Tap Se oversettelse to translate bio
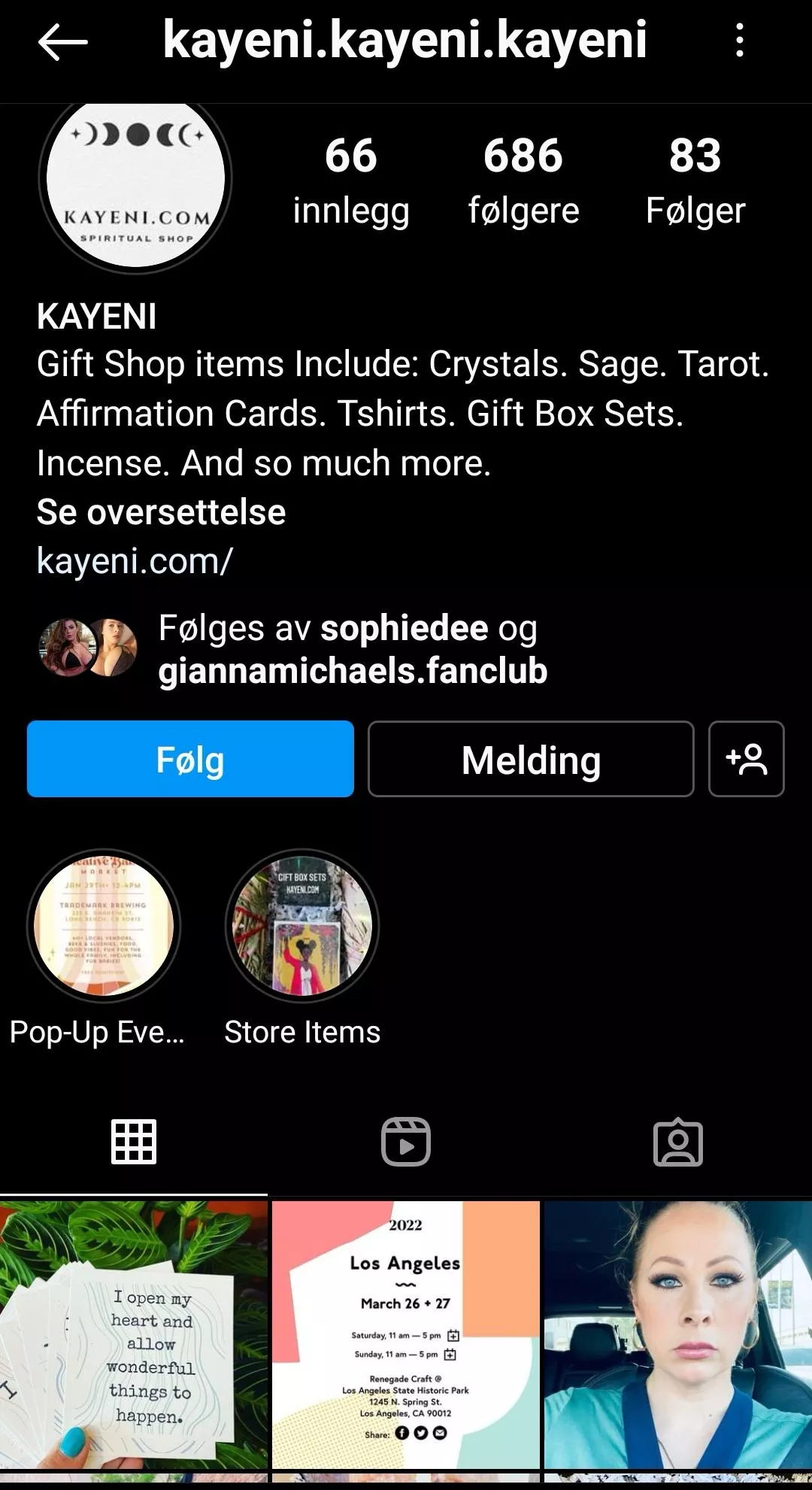Viewport: 812px width, 1490px height. pyautogui.click(x=161, y=512)
